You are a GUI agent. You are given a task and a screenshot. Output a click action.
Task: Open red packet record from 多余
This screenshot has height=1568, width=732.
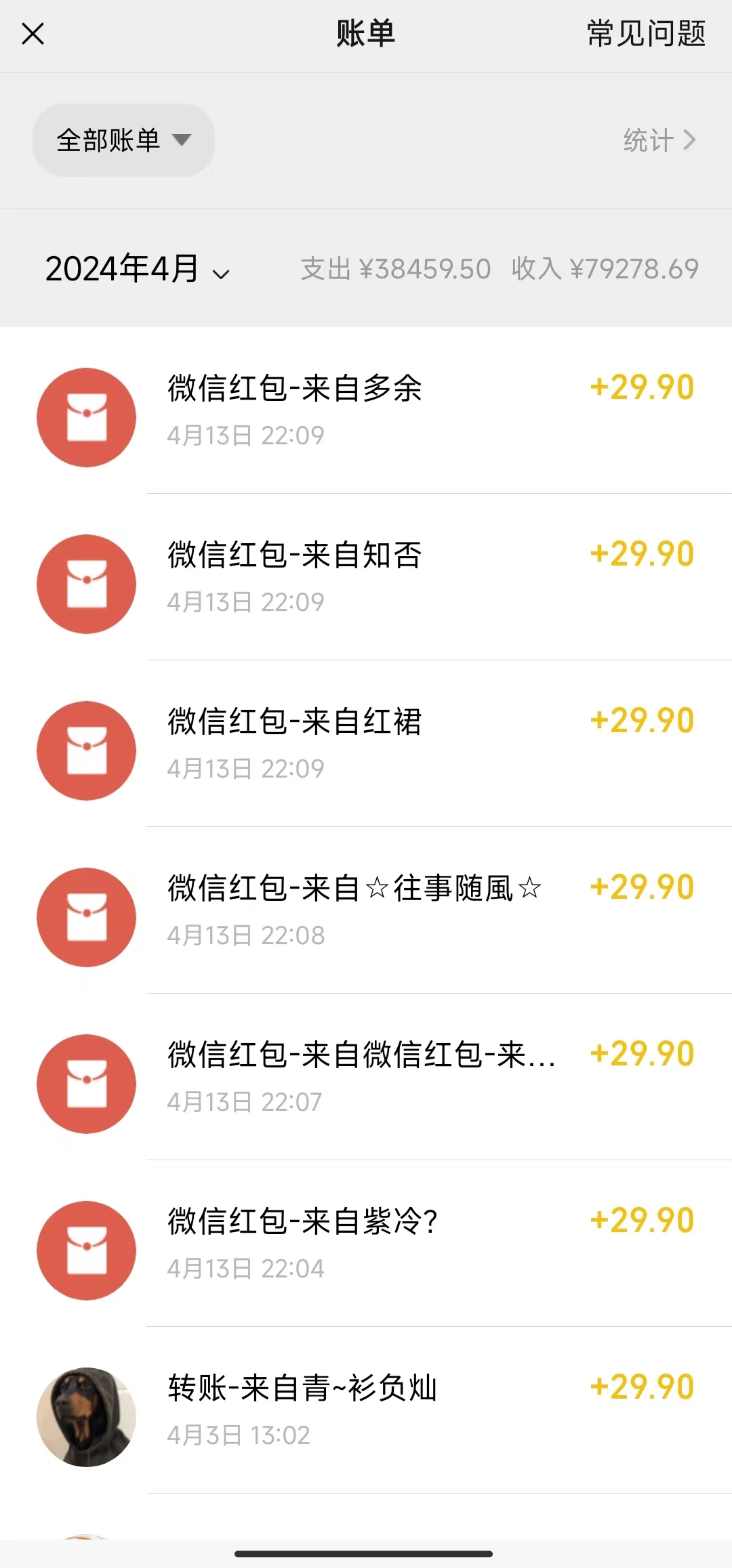[366, 411]
